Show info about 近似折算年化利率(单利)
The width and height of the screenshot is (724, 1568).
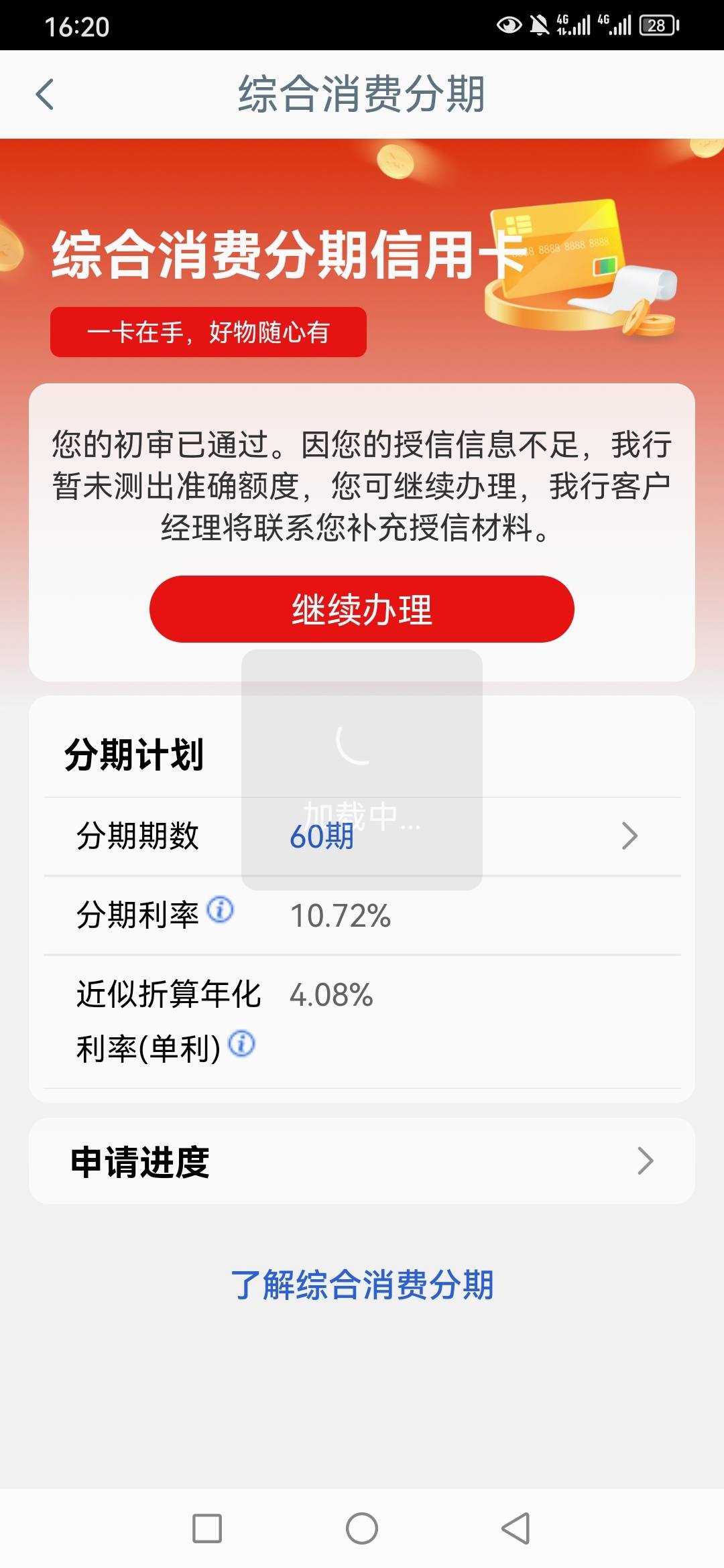[242, 1043]
